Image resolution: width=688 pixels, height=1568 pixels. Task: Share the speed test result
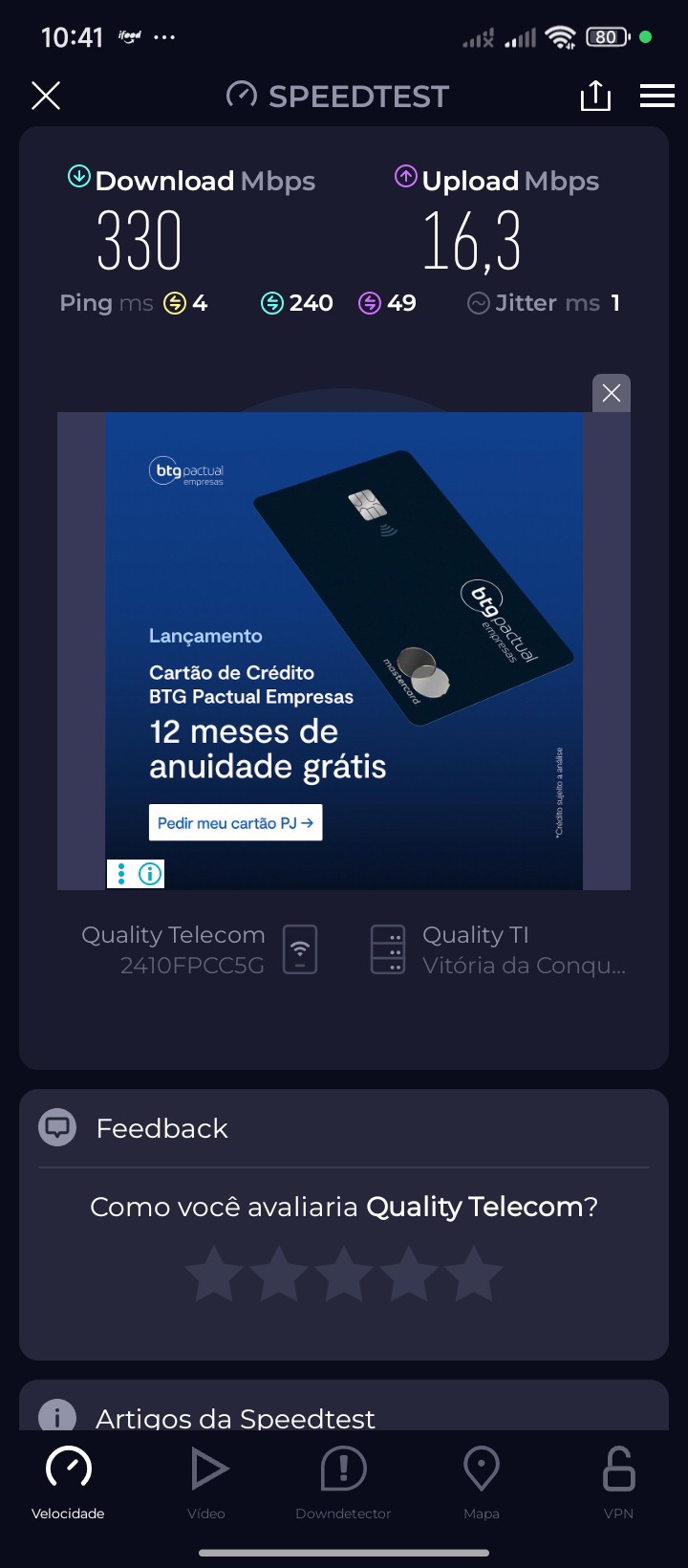pyautogui.click(x=595, y=96)
